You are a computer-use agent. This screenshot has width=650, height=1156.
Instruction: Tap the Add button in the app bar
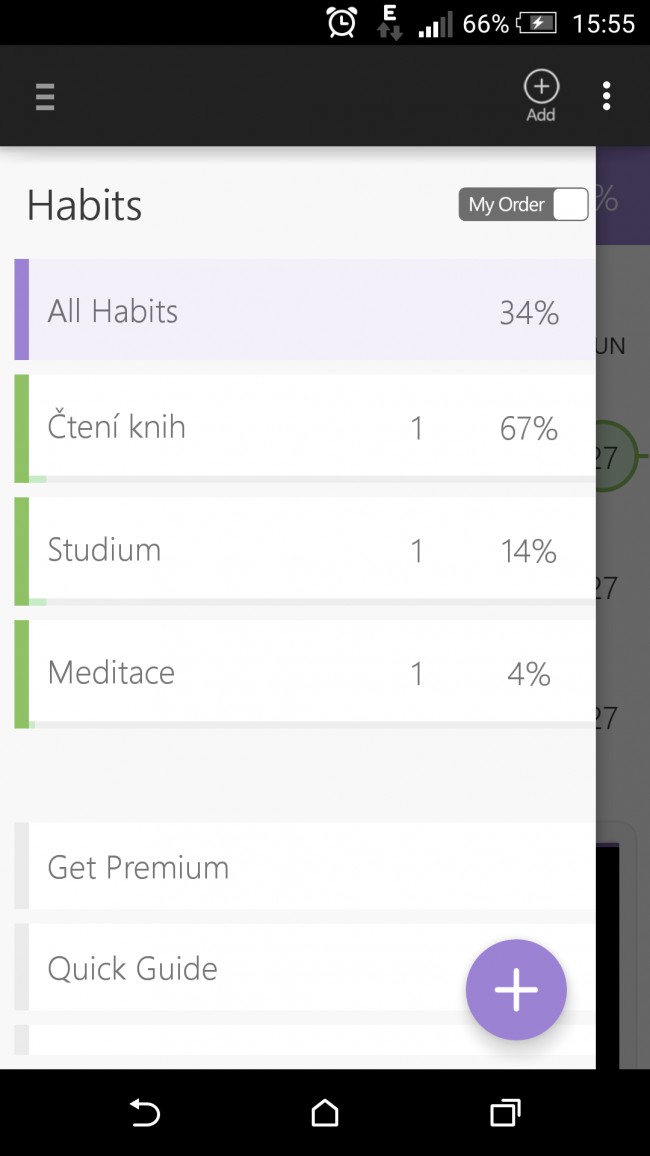541,97
